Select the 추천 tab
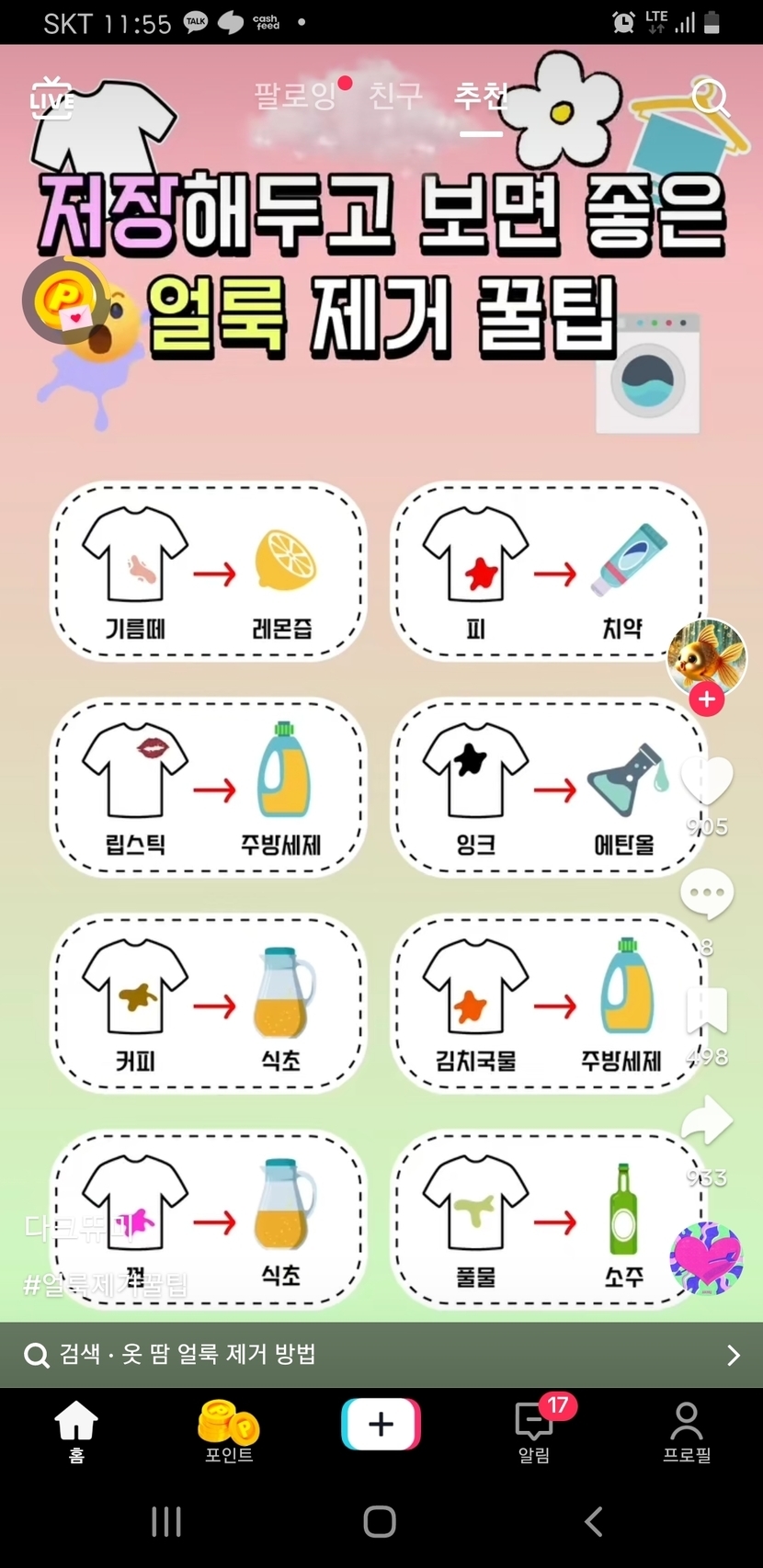The width and height of the screenshot is (763, 1568). [481, 96]
